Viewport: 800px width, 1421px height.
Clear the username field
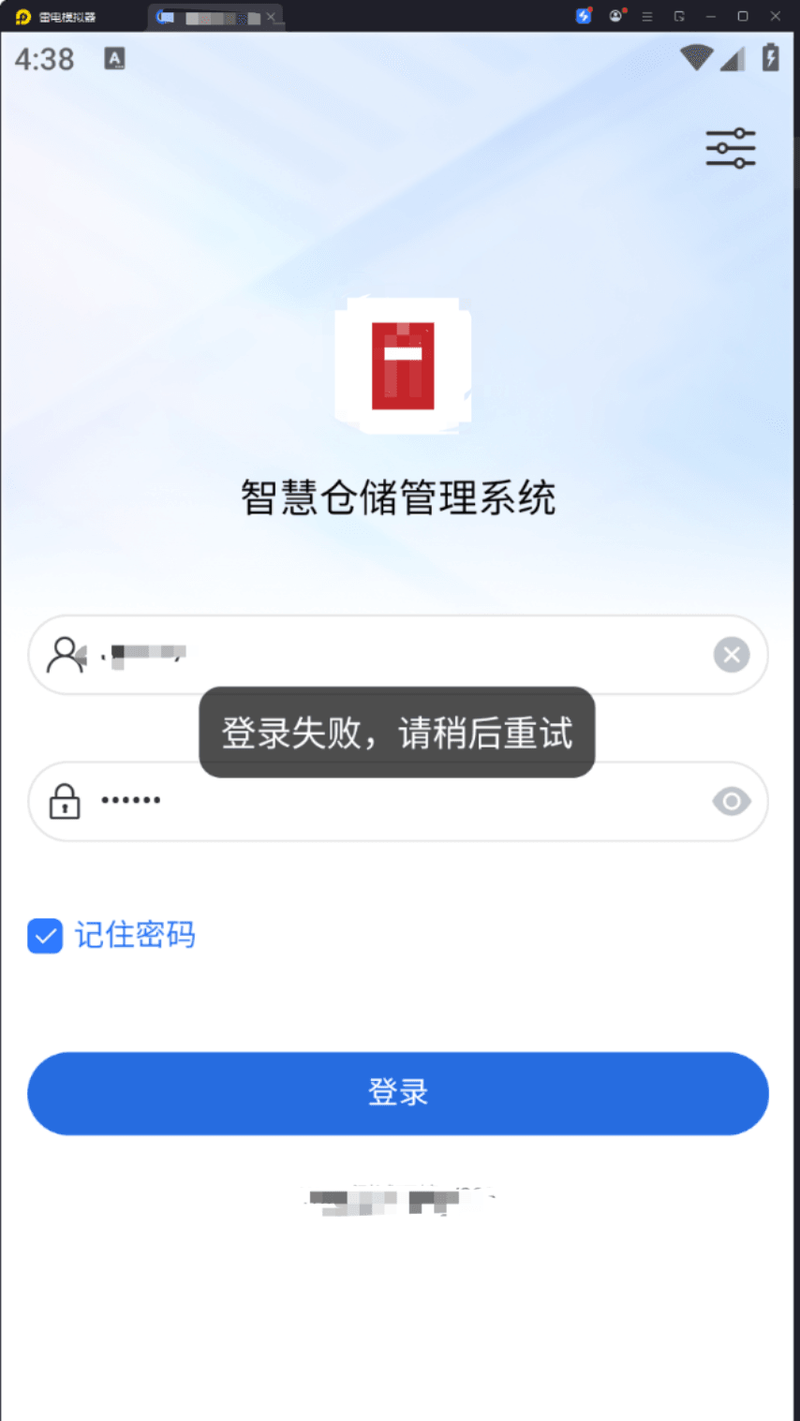(x=731, y=655)
